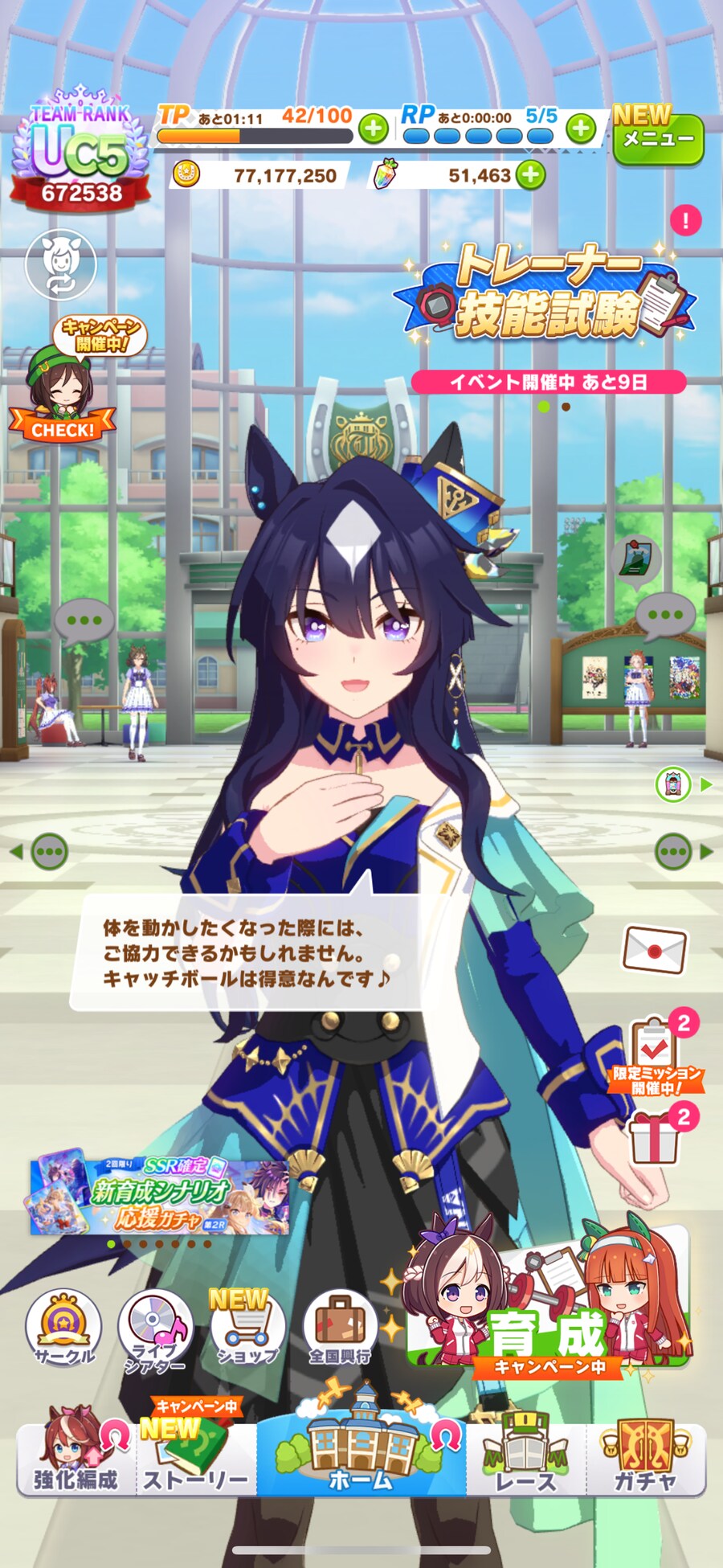The width and height of the screenshot is (723, 1568).
Task: Open the サークル circle menu
Action: click(63, 1327)
